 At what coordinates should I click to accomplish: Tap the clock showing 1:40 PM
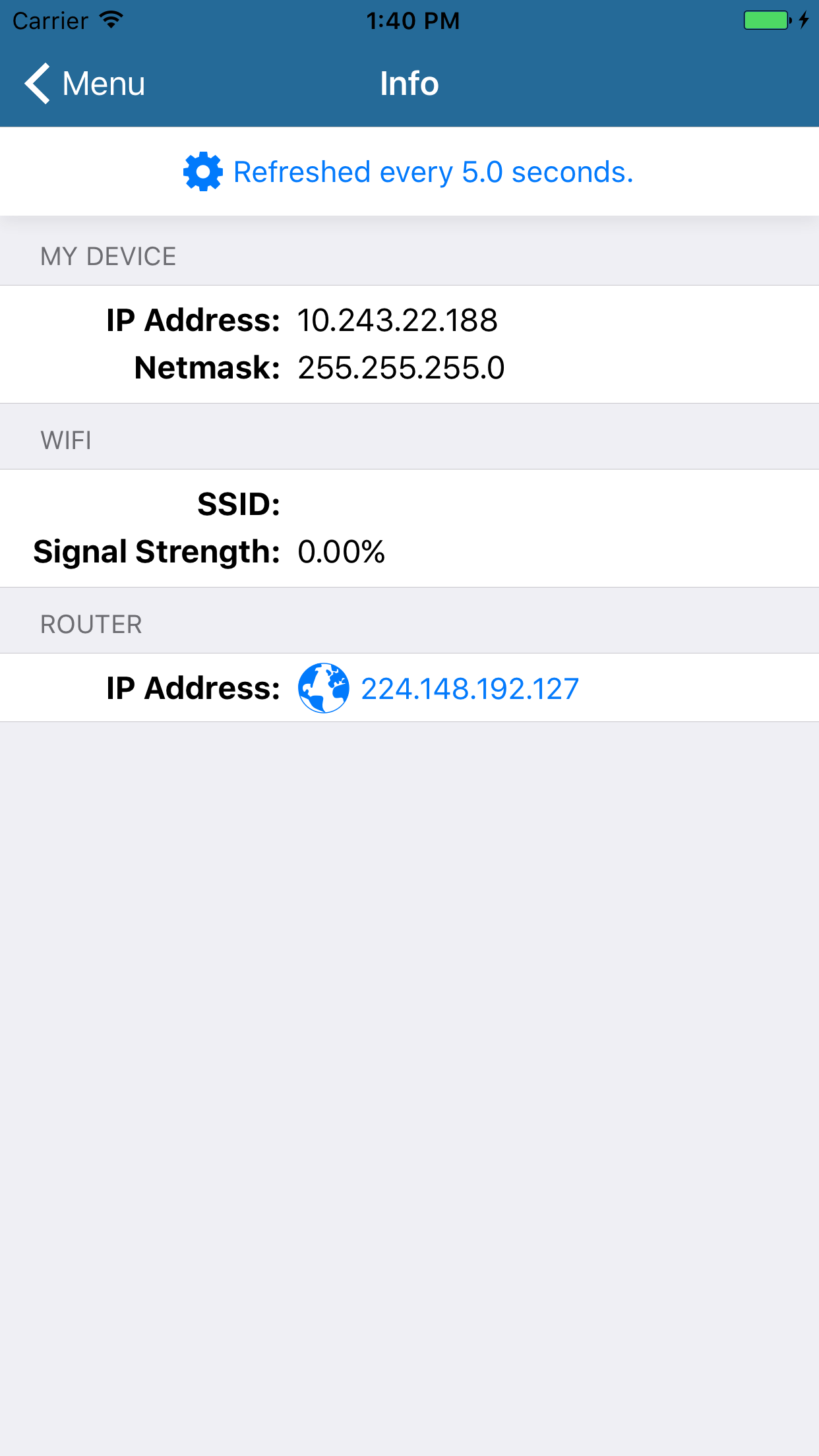click(411, 20)
